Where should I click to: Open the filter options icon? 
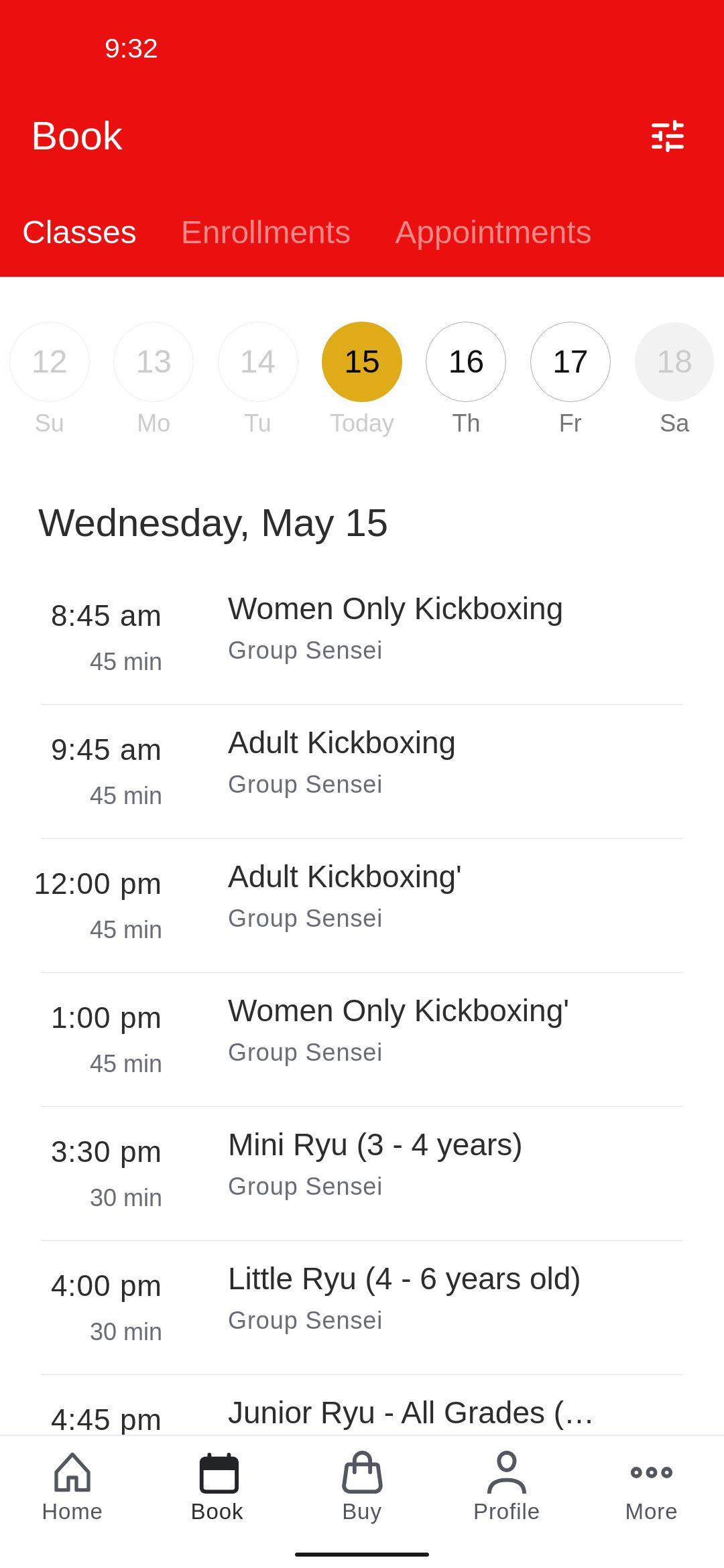point(668,136)
